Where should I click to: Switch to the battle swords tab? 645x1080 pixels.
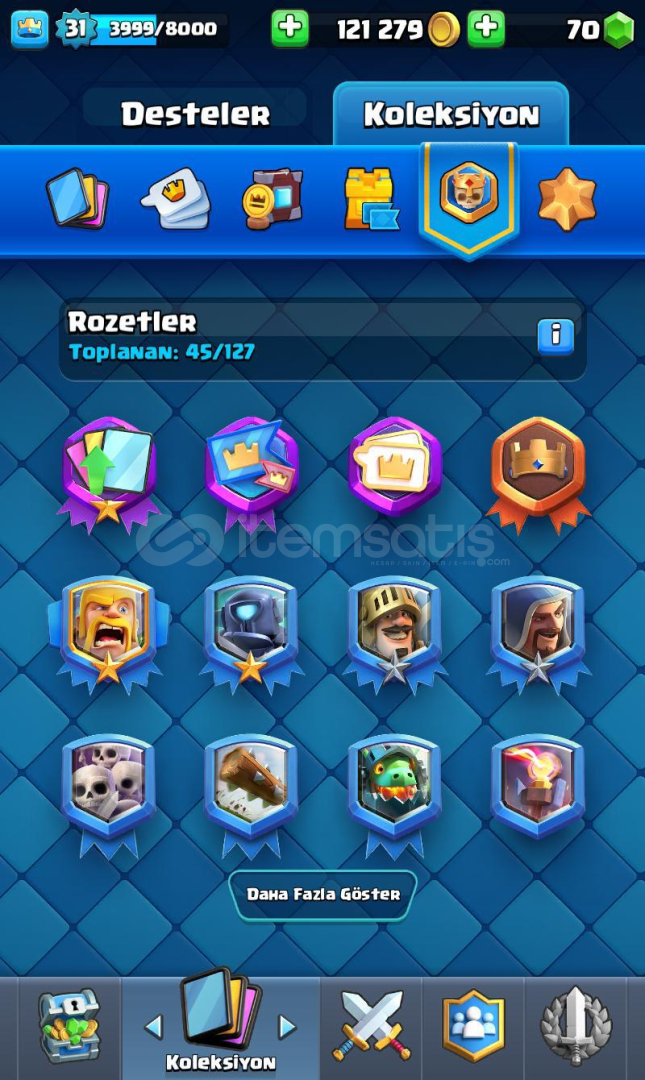click(x=371, y=1025)
